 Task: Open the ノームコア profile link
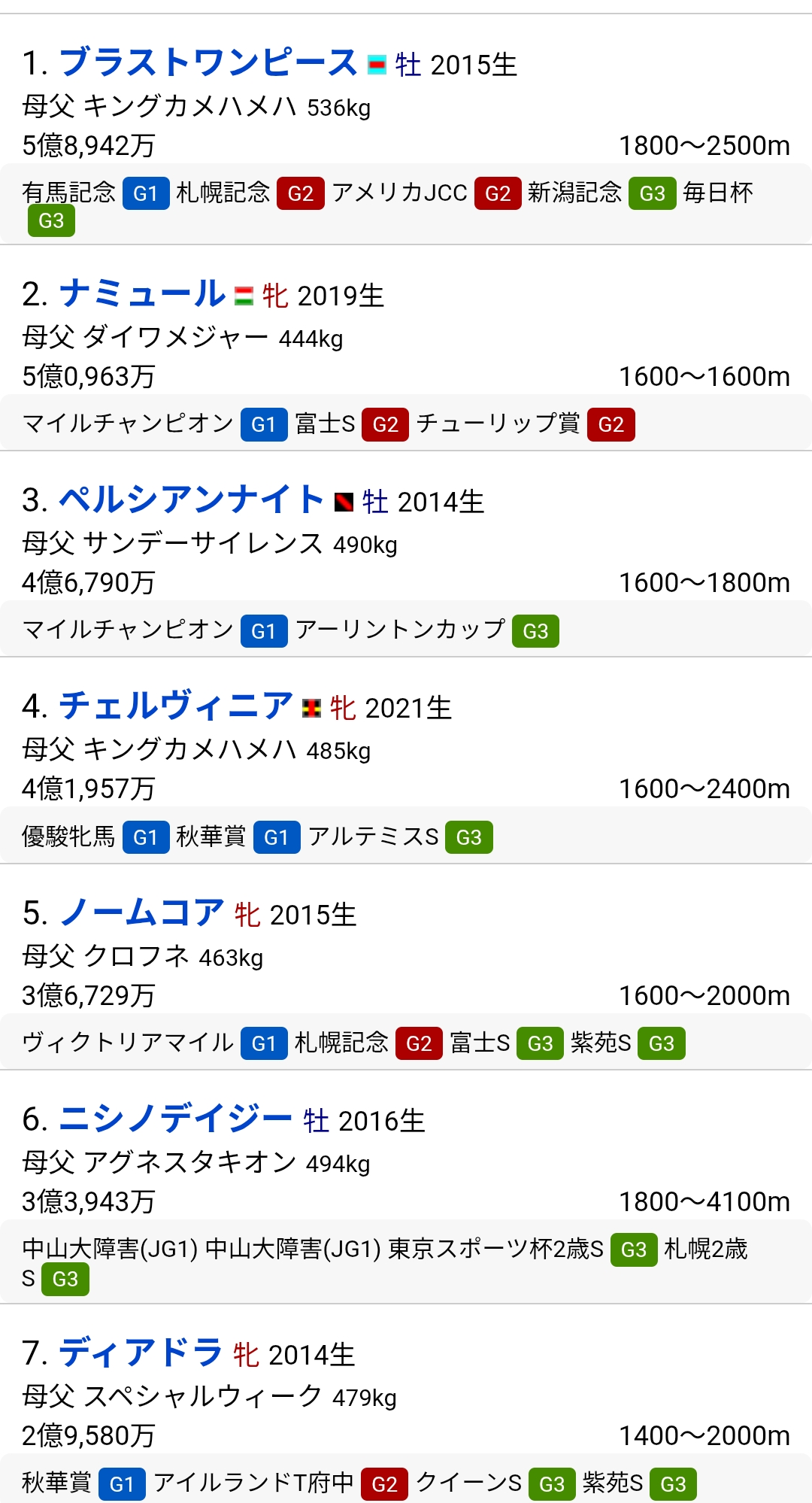[141, 912]
